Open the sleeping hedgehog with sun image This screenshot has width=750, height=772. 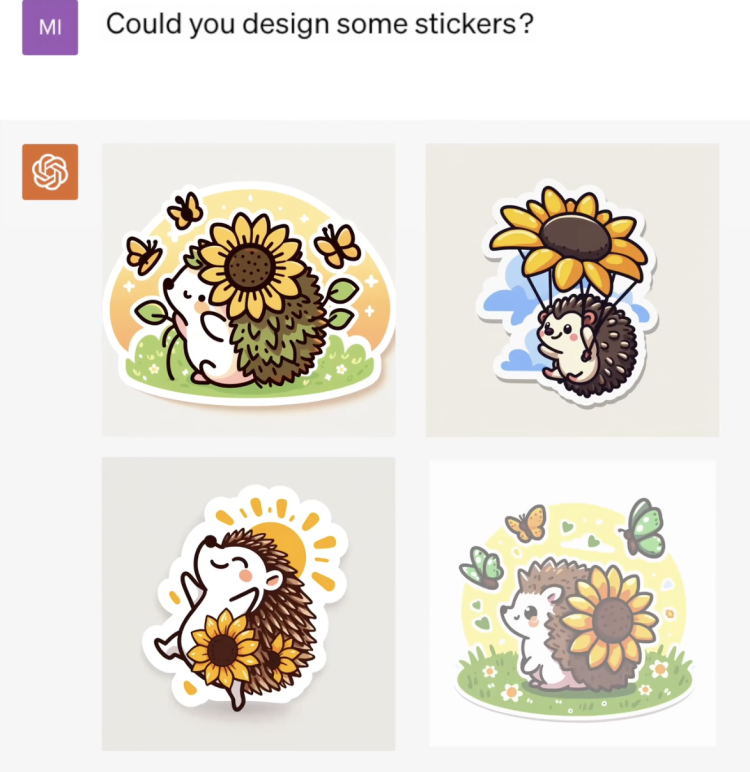(x=248, y=603)
